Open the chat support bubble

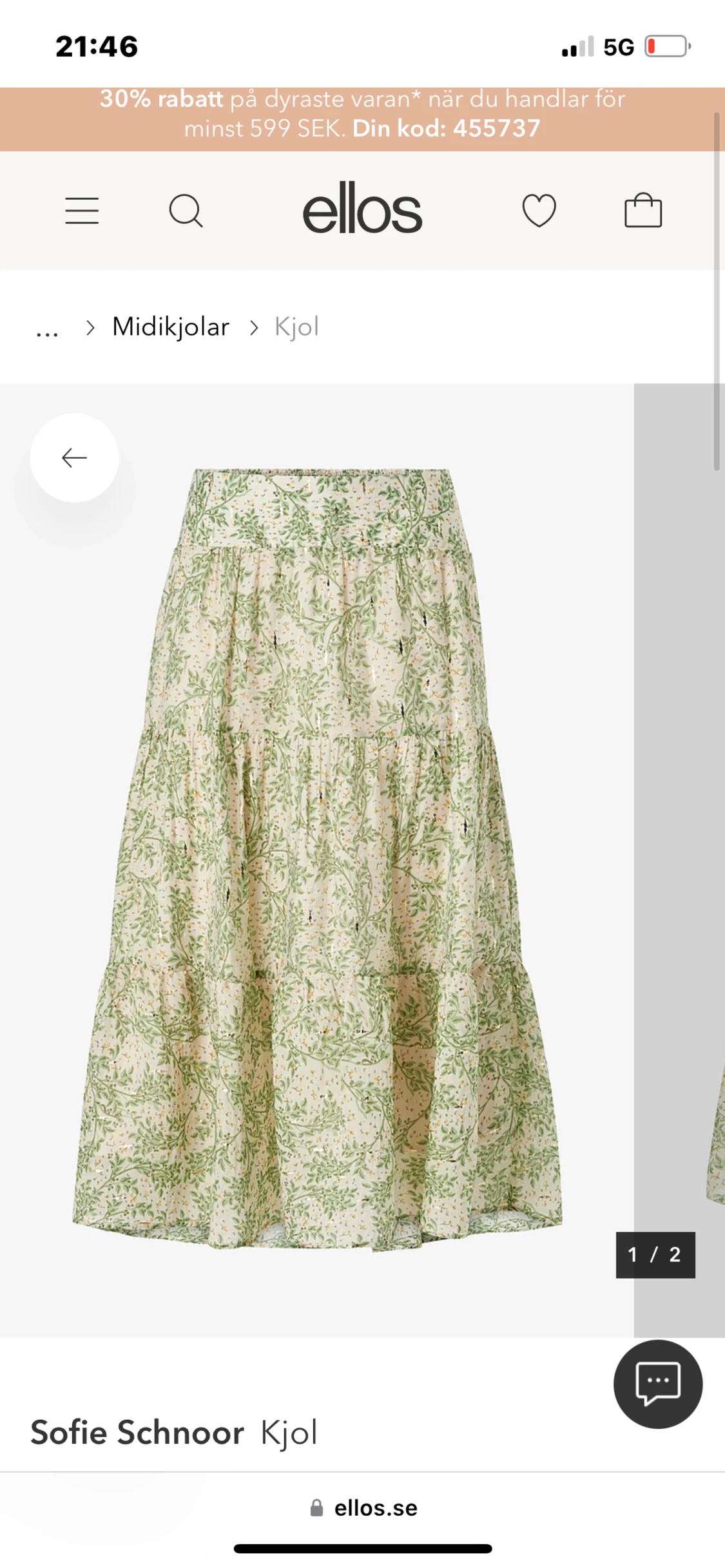657,1384
